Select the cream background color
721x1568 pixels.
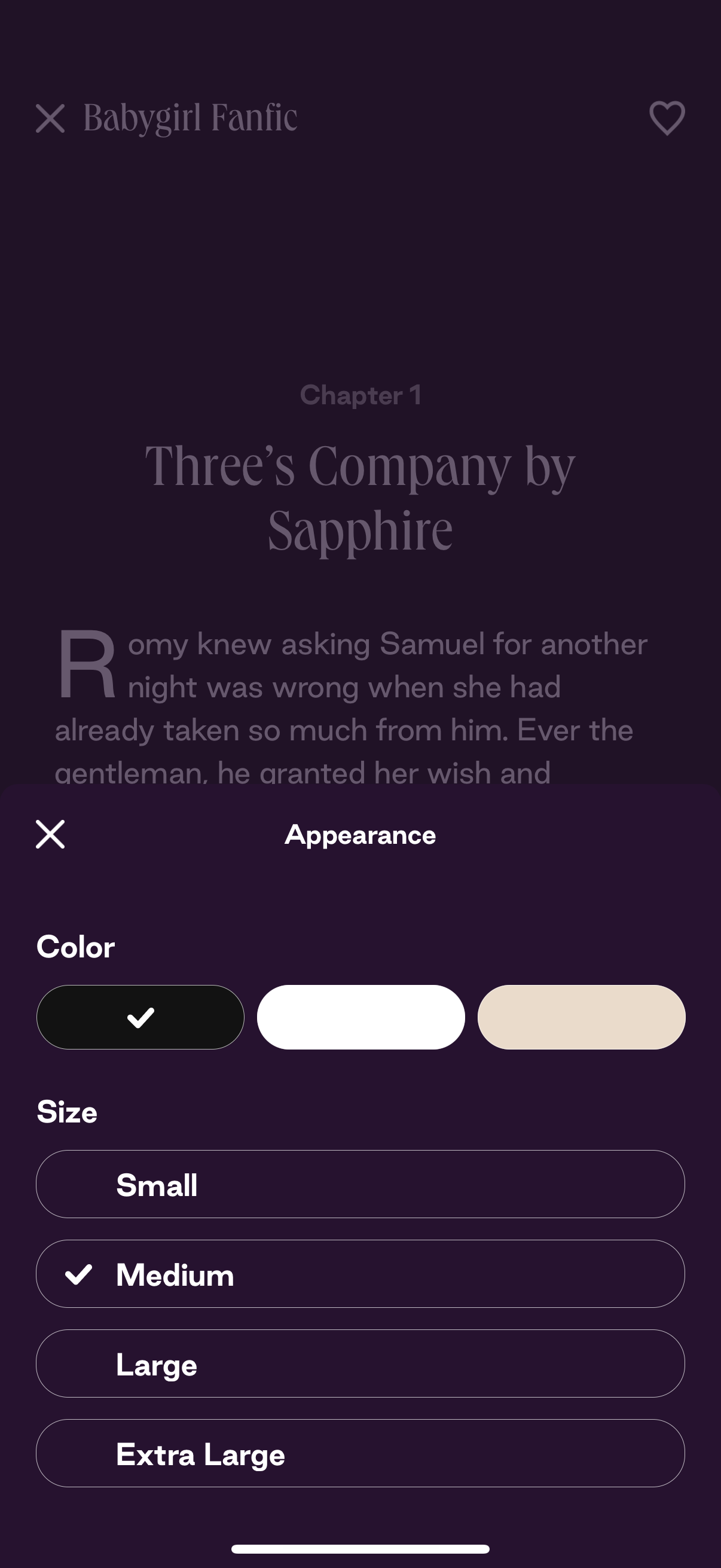point(581,1017)
